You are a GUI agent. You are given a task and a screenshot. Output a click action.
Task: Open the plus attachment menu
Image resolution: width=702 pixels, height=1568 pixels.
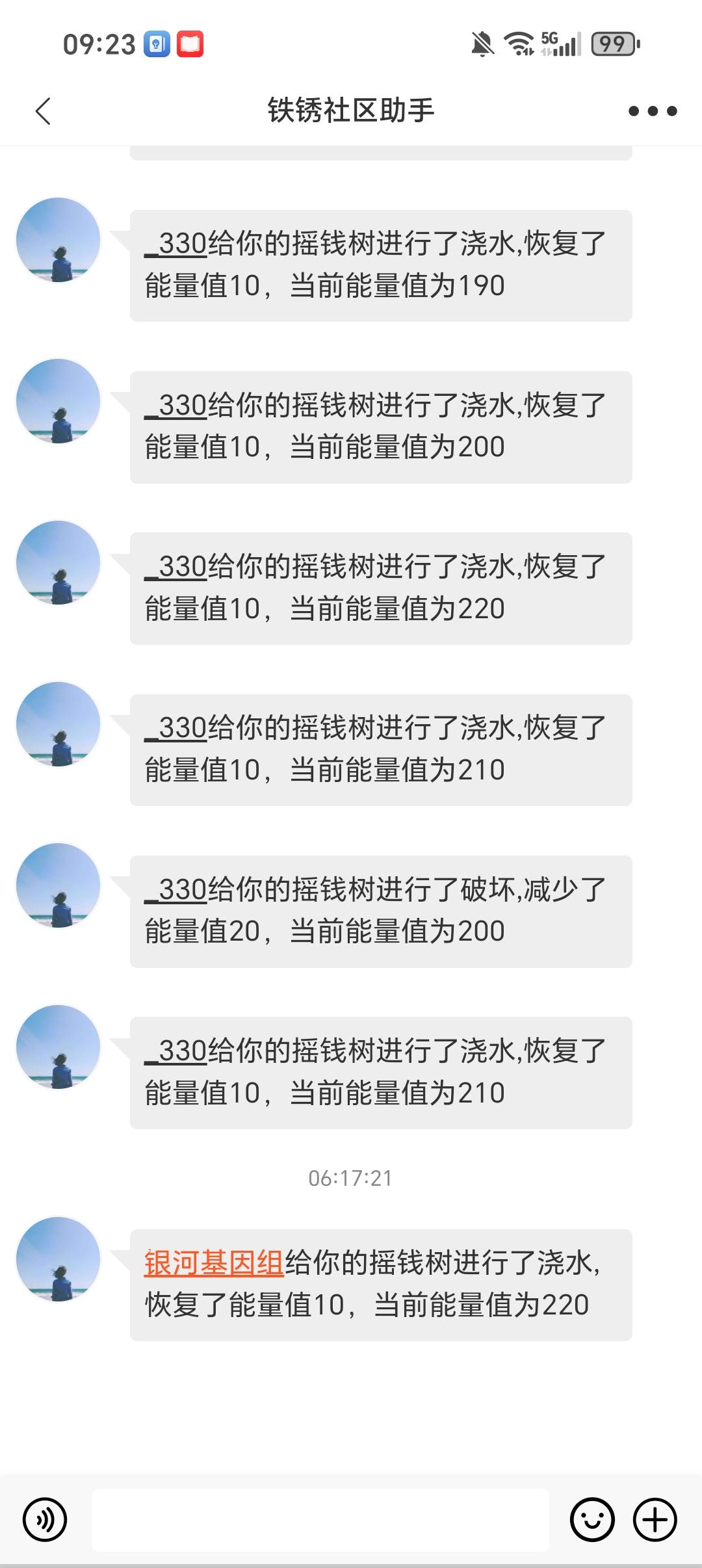655,1520
